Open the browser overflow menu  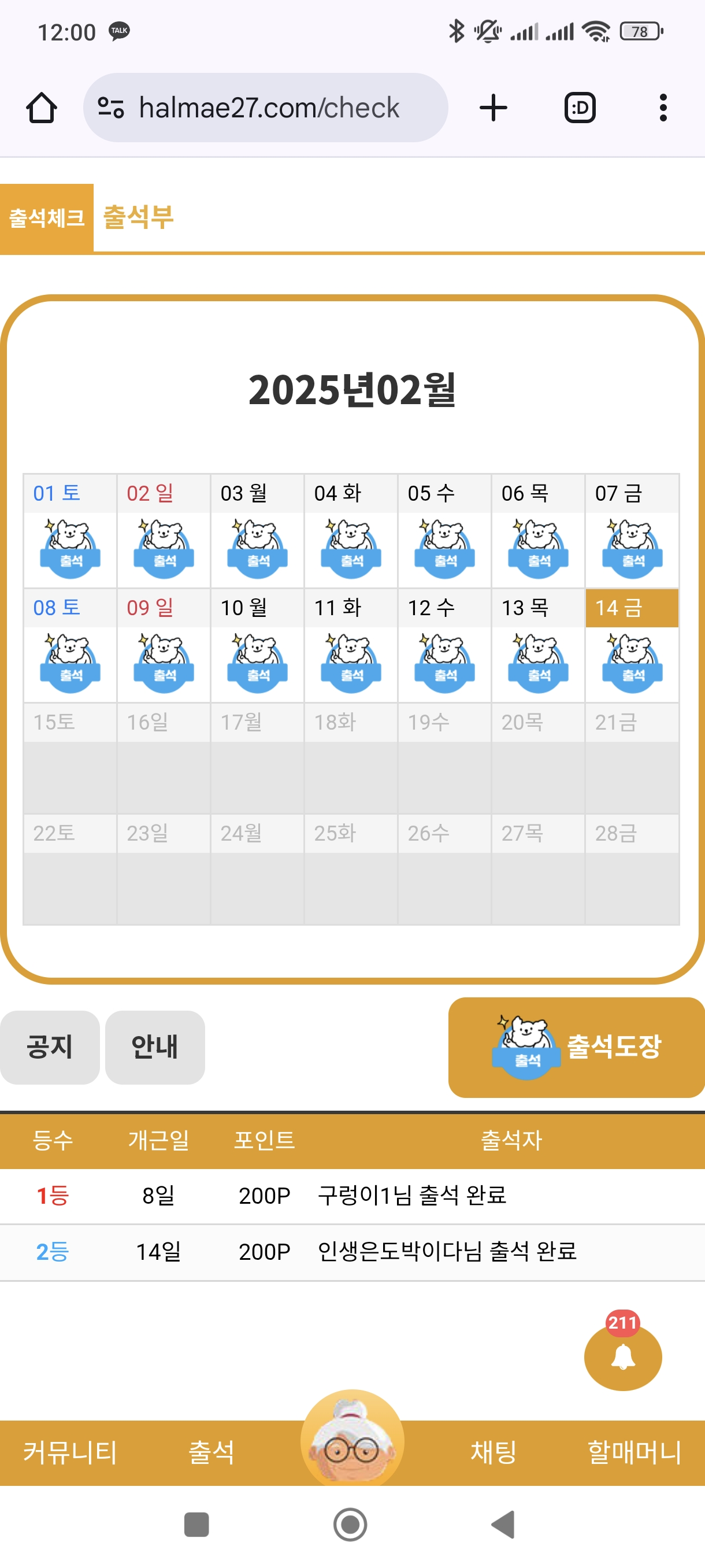(663, 108)
